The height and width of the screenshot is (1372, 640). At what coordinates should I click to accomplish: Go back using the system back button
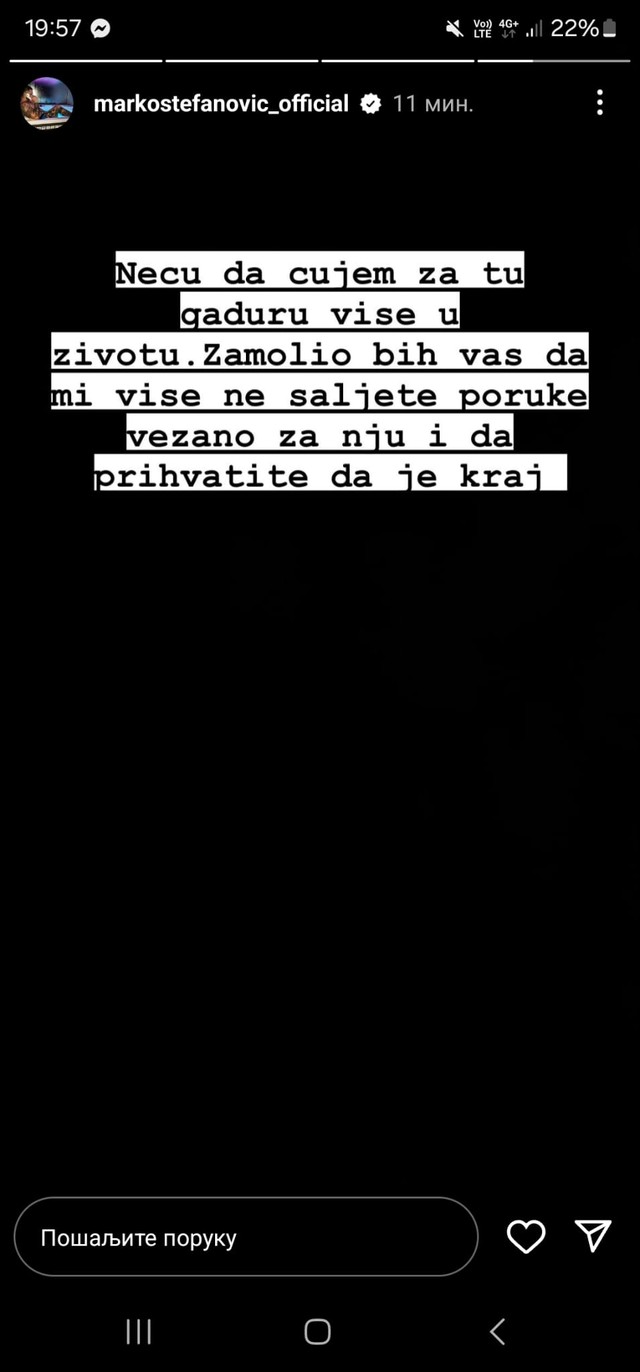tap(498, 1331)
